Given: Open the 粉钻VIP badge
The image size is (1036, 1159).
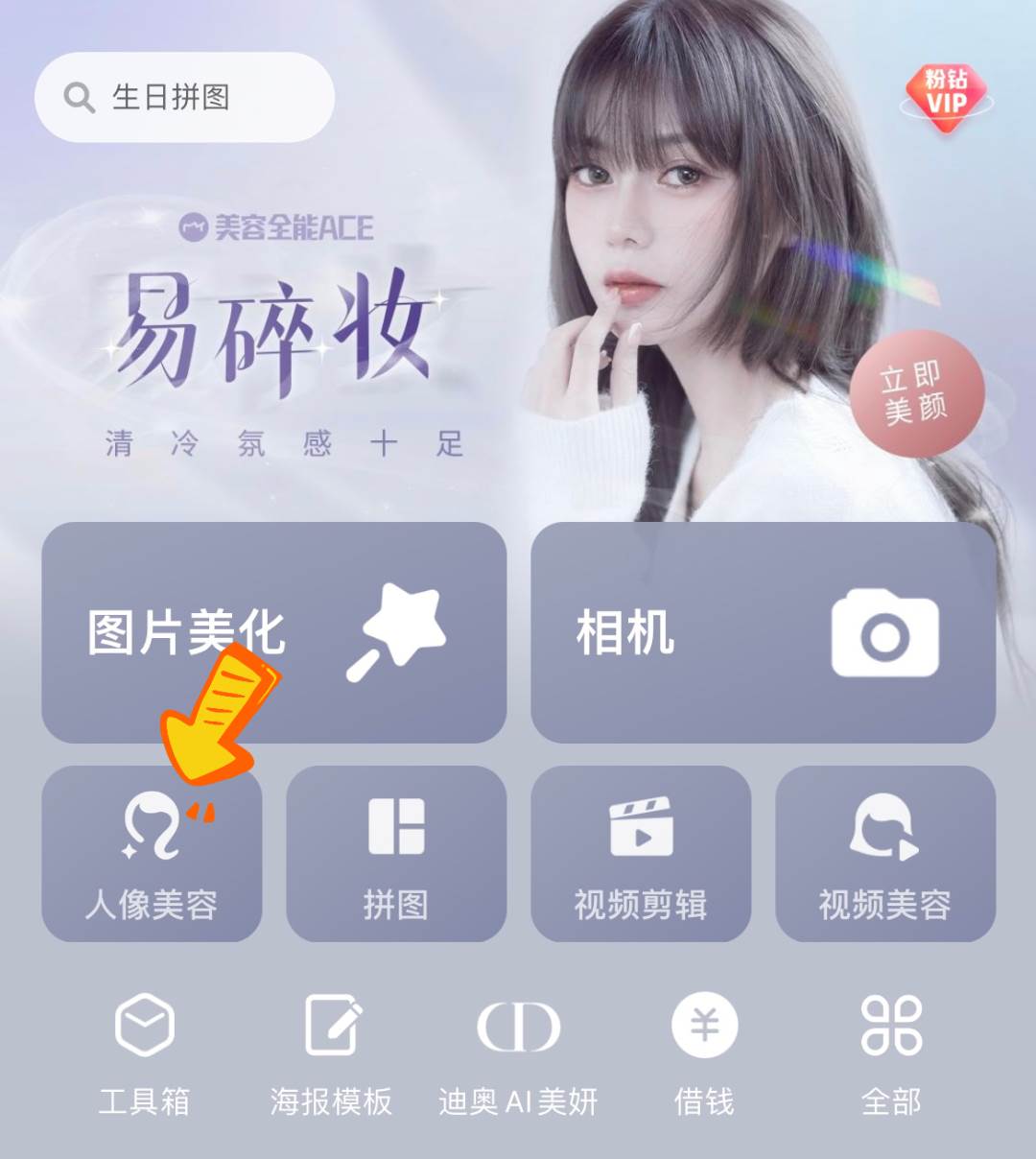Looking at the screenshot, I should tap(946, 95).
